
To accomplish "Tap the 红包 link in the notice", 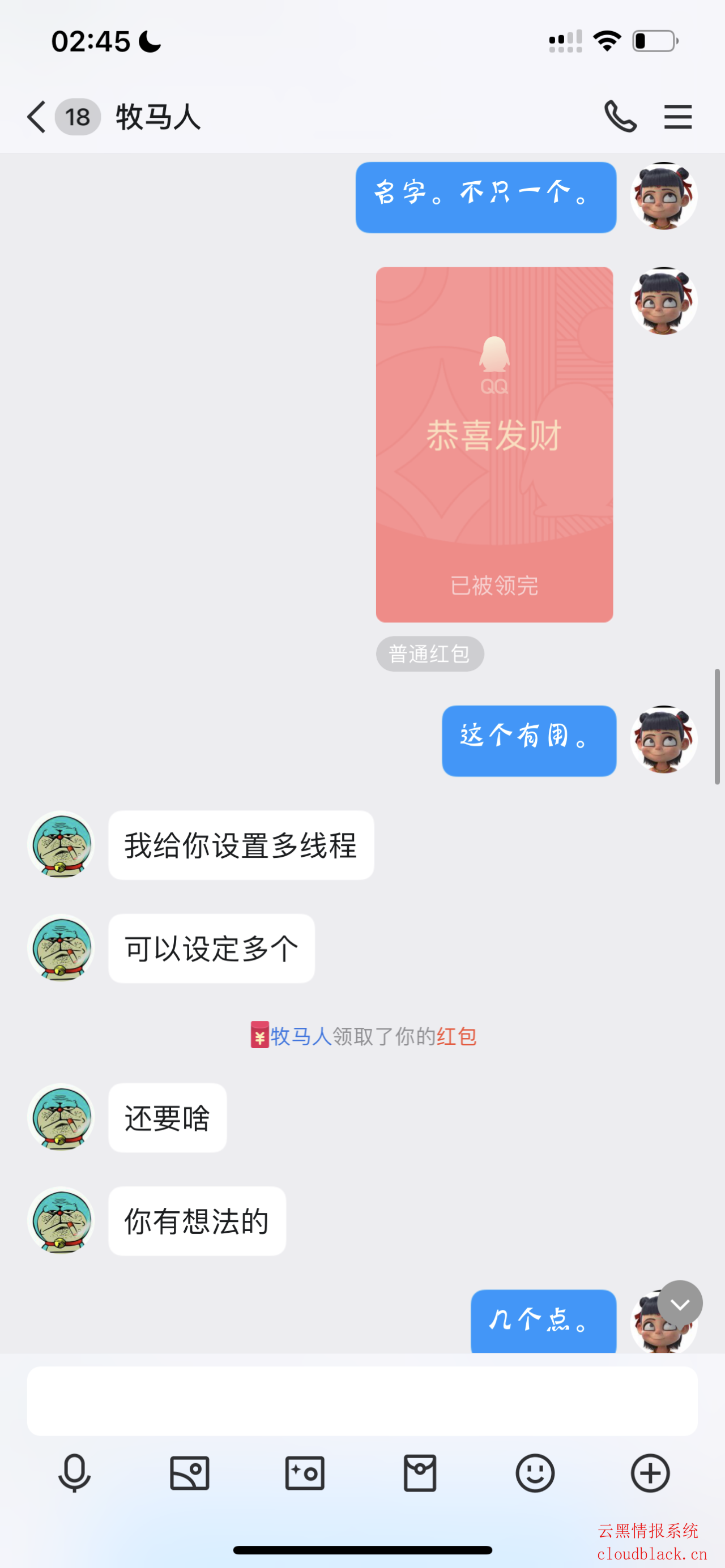I will click(x=456, y=1036).
